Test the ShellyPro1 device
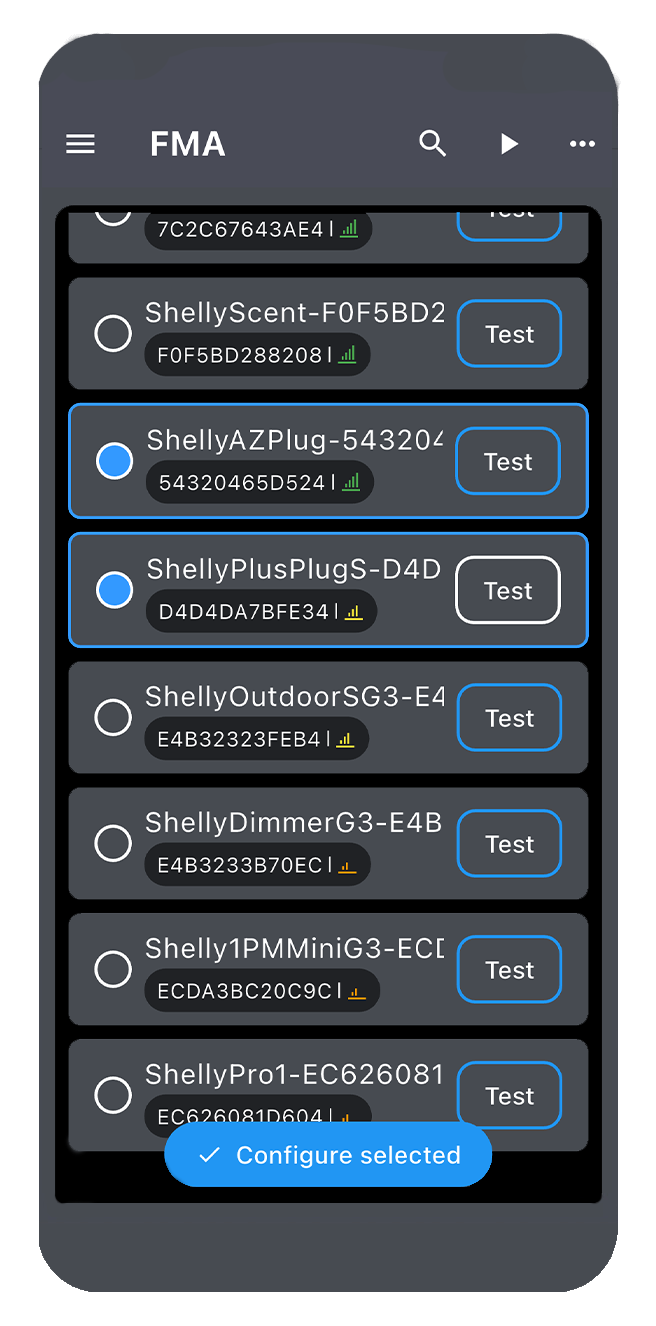Image resolution: width=656 pixels, height=1326 pixels. click(x=509, y=1095)
